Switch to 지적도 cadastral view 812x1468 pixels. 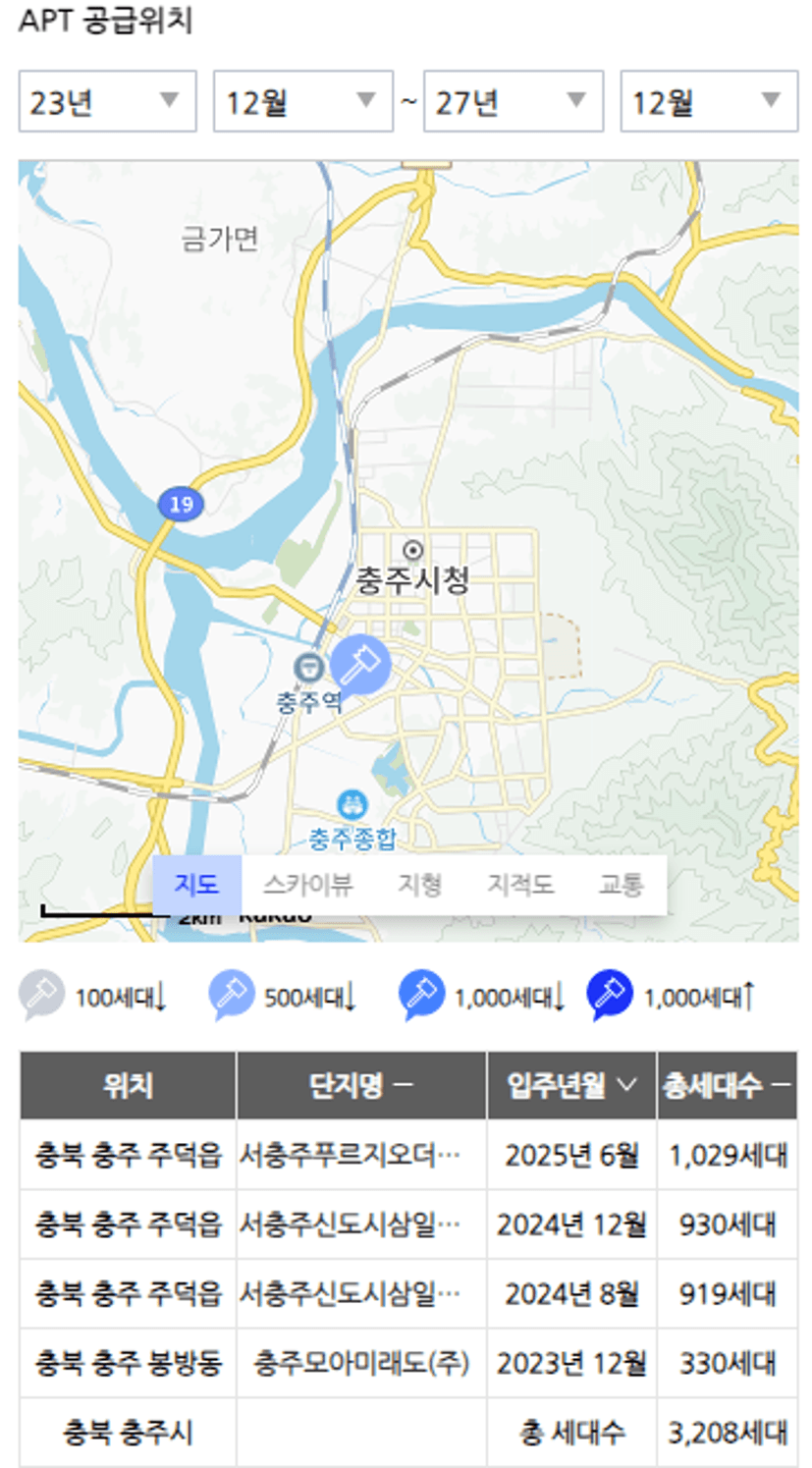pyautogui.click(x=520, y=885)
